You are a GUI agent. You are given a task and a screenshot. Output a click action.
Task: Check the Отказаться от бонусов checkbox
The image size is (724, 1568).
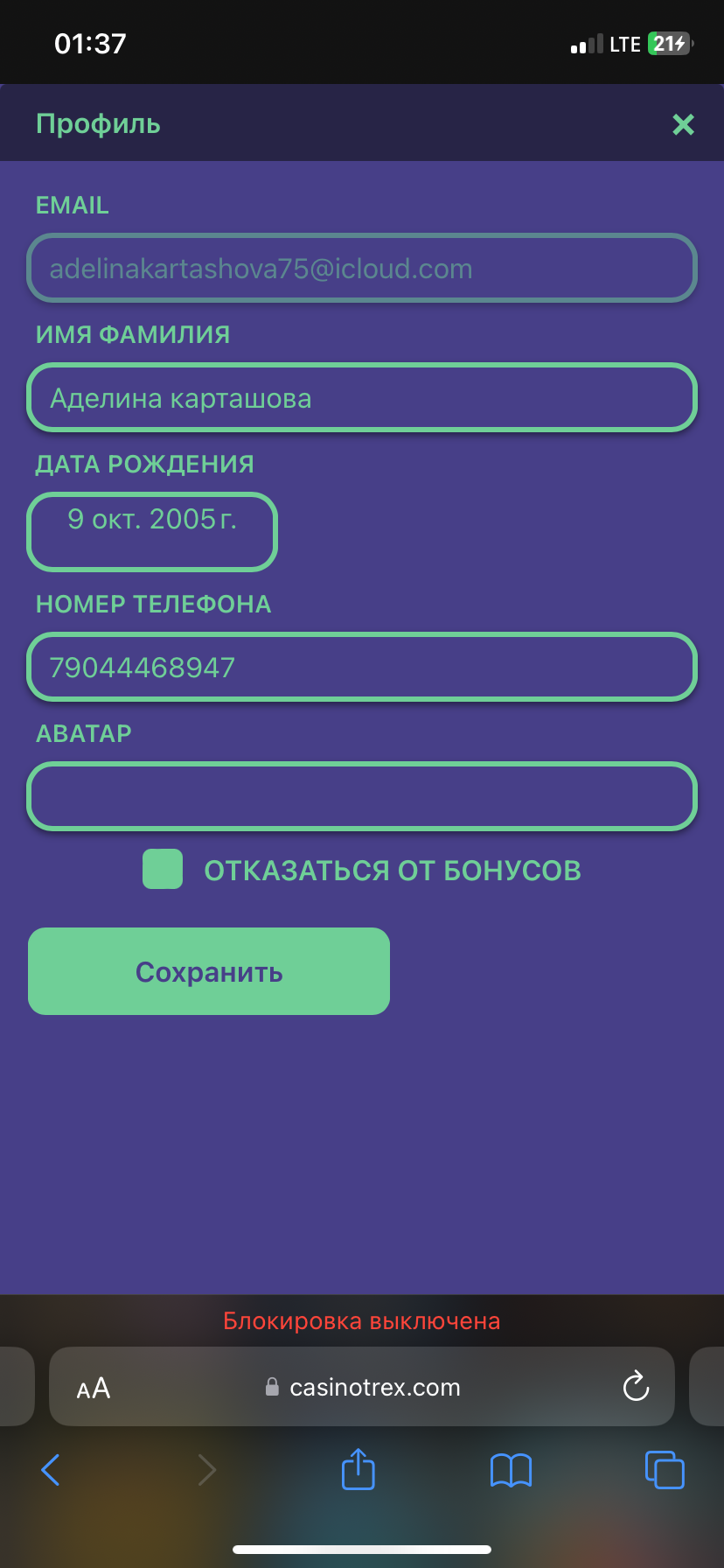pos(163,870)
